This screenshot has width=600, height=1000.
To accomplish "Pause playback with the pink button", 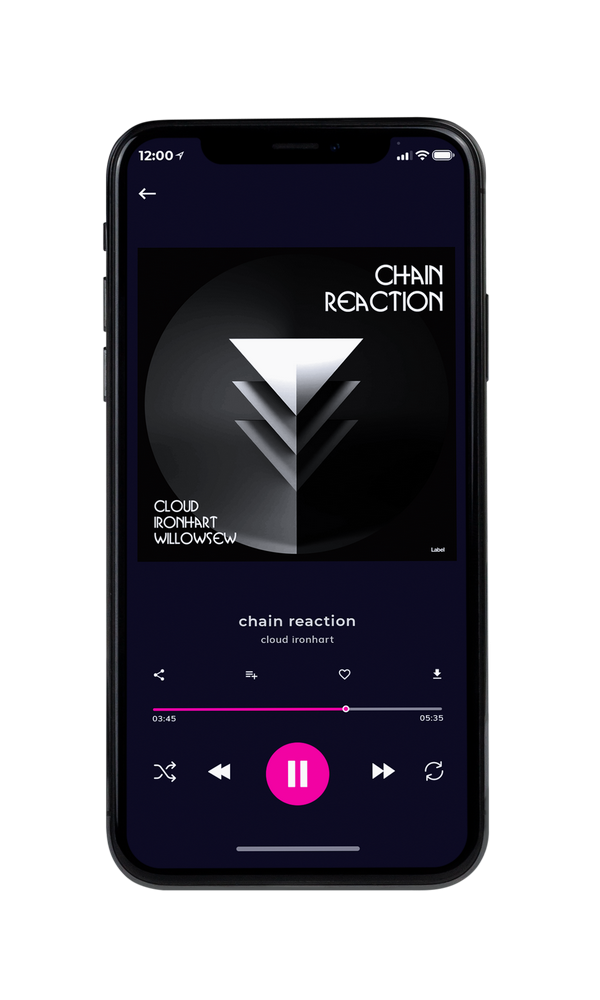I will pyautogui.click(x=297, y=774).
